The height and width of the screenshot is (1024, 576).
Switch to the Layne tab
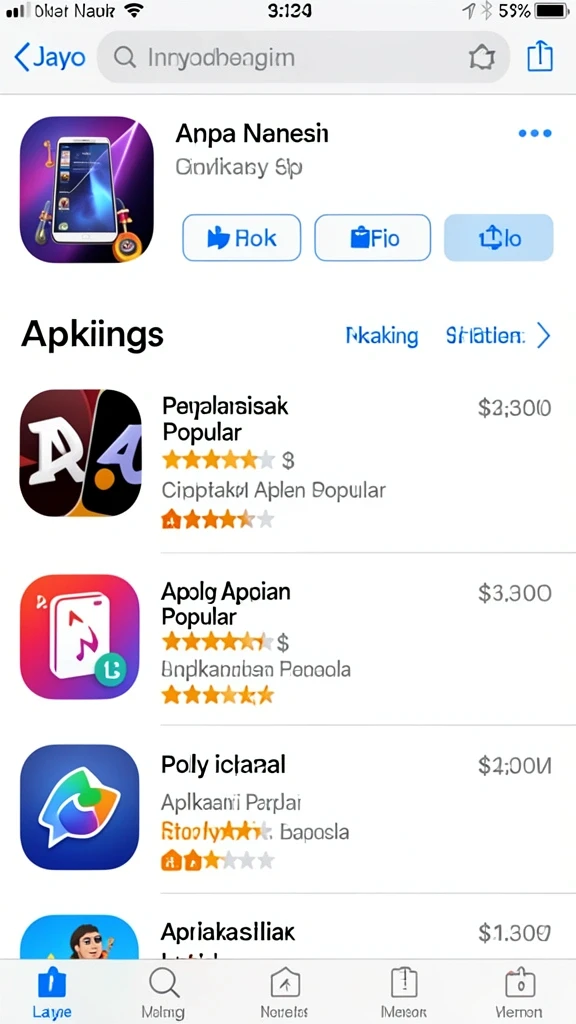point(52,992)
